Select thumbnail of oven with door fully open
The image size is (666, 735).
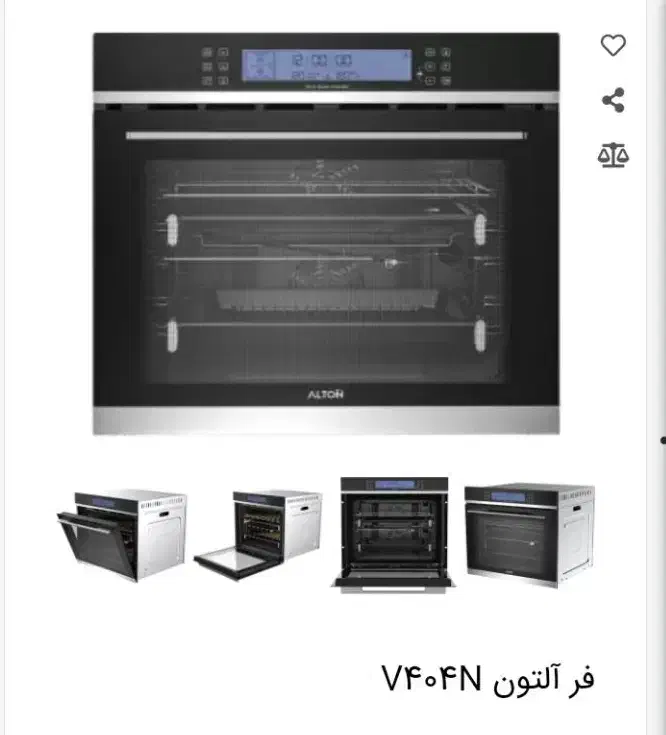(259, 533)
